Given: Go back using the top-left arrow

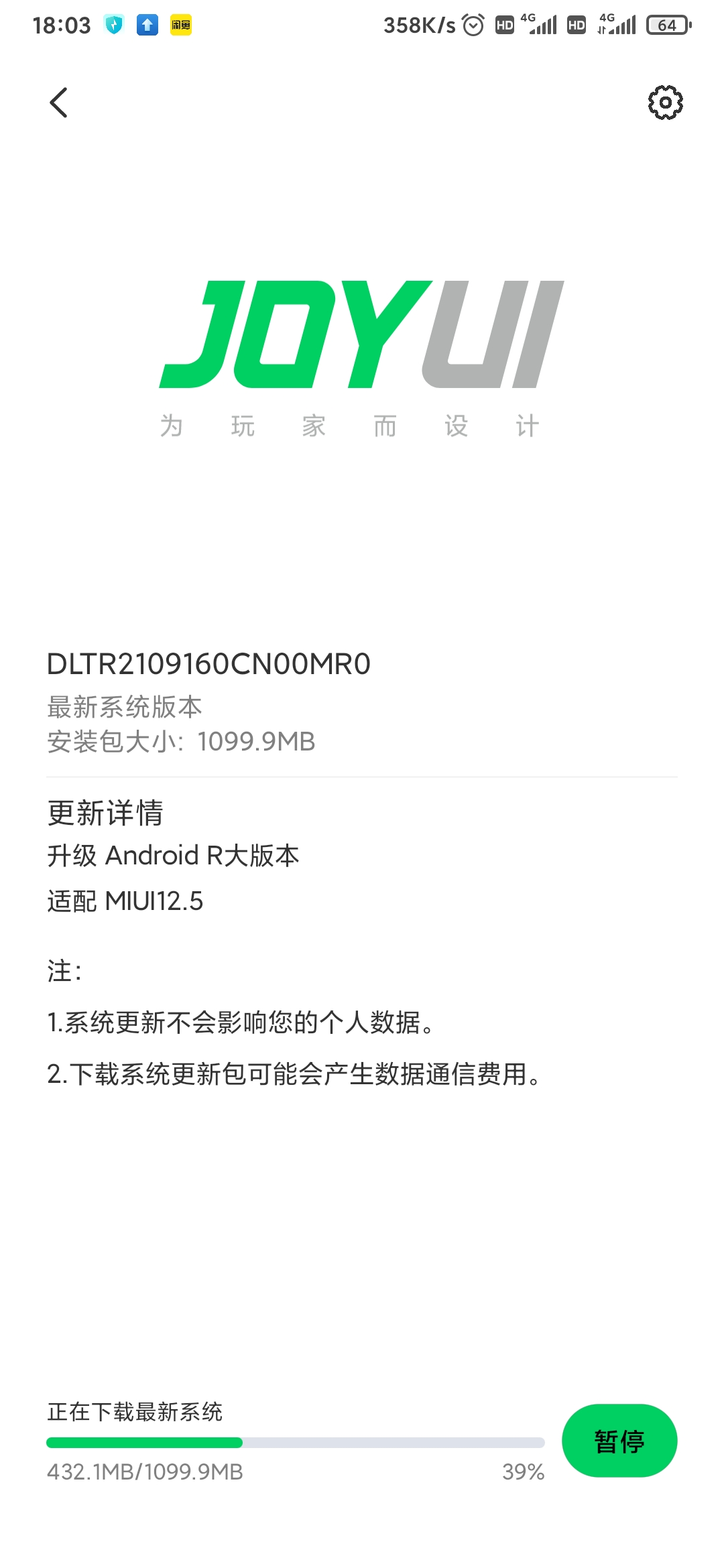Looking at the screenshot, I should [59, 103].
